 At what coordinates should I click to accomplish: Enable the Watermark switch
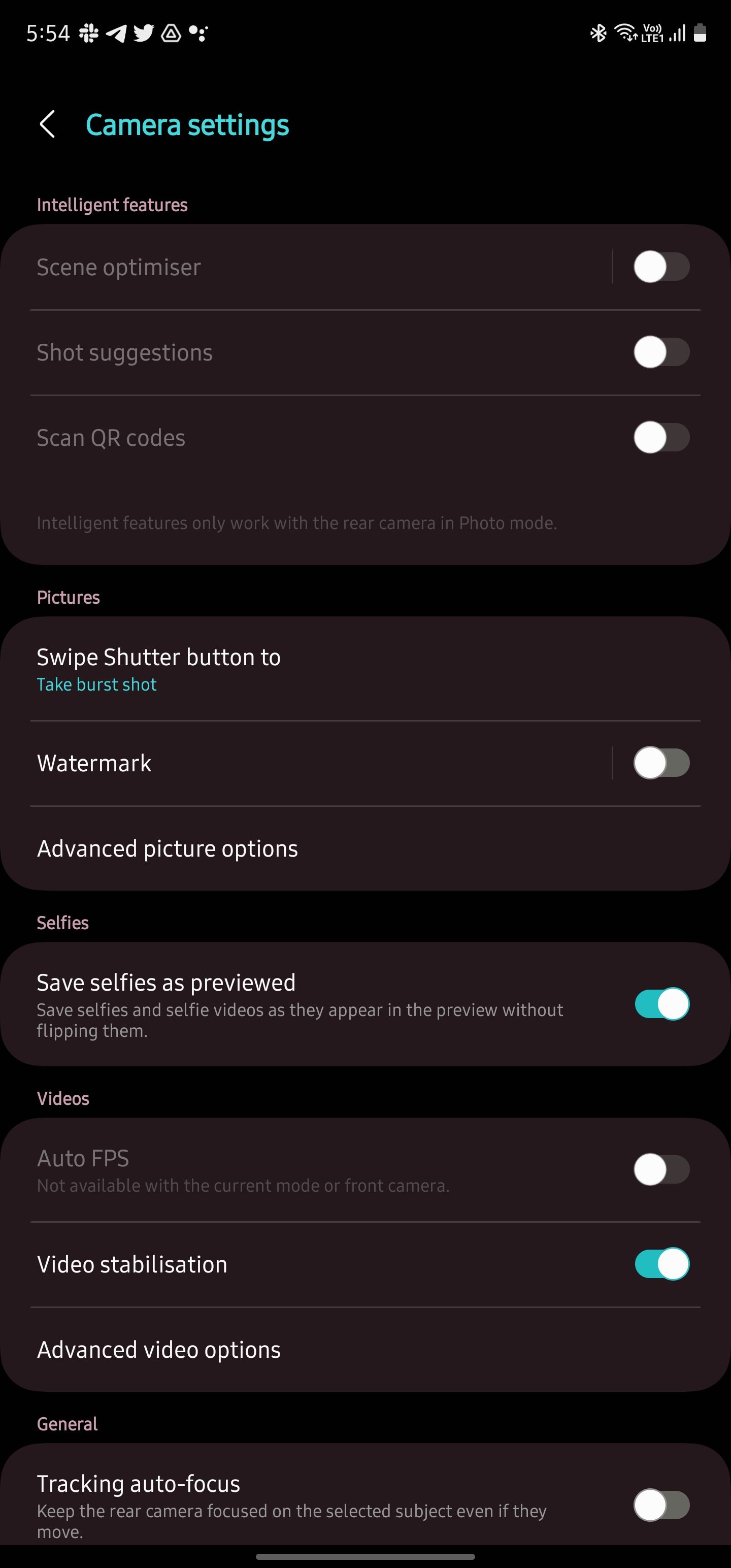coord(661,763)
